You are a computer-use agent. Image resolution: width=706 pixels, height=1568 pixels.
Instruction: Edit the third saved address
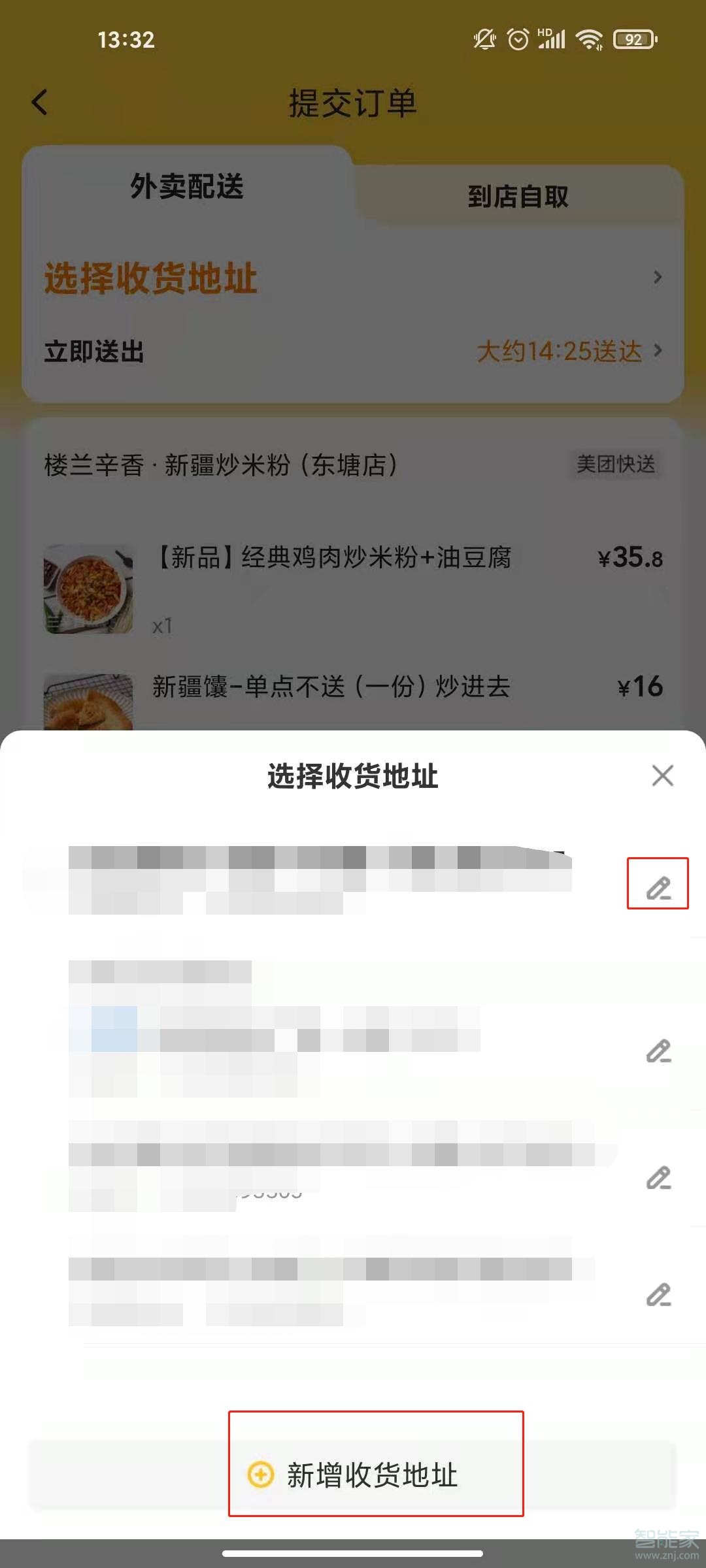pos(658,1177)
